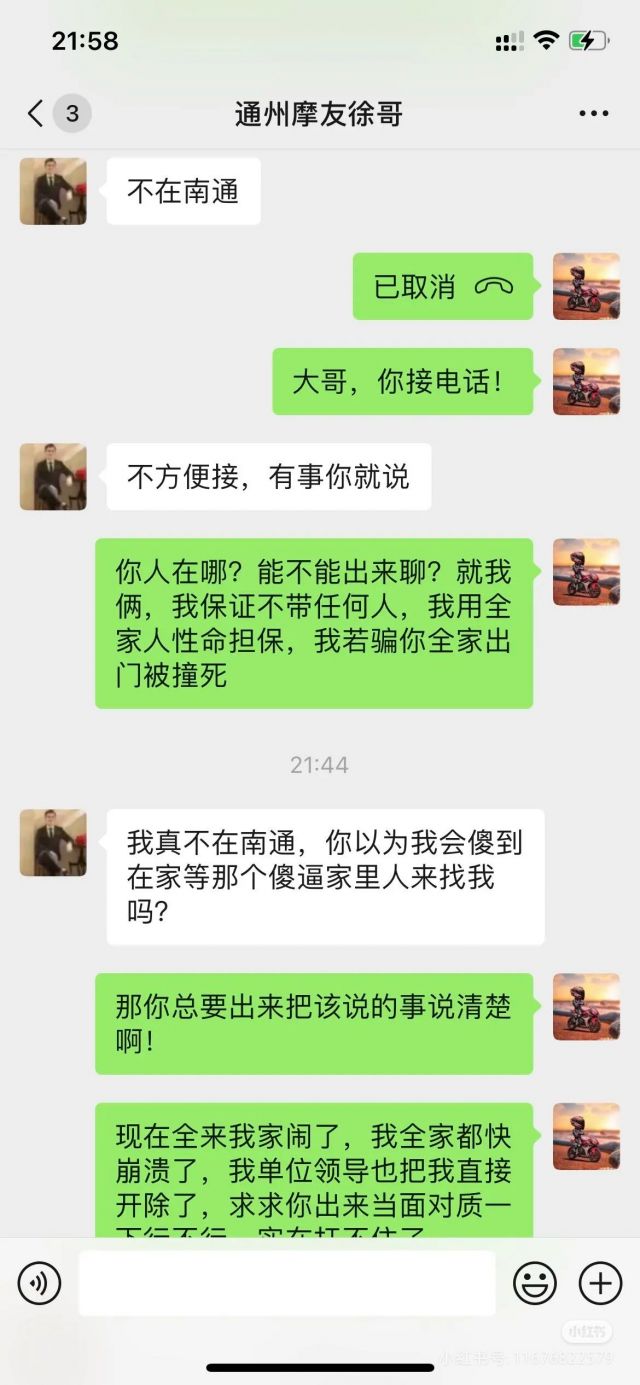This screenshot has width=640, height=1385.
Task: Open the plus attachments menu
Action: point(600,1283)
